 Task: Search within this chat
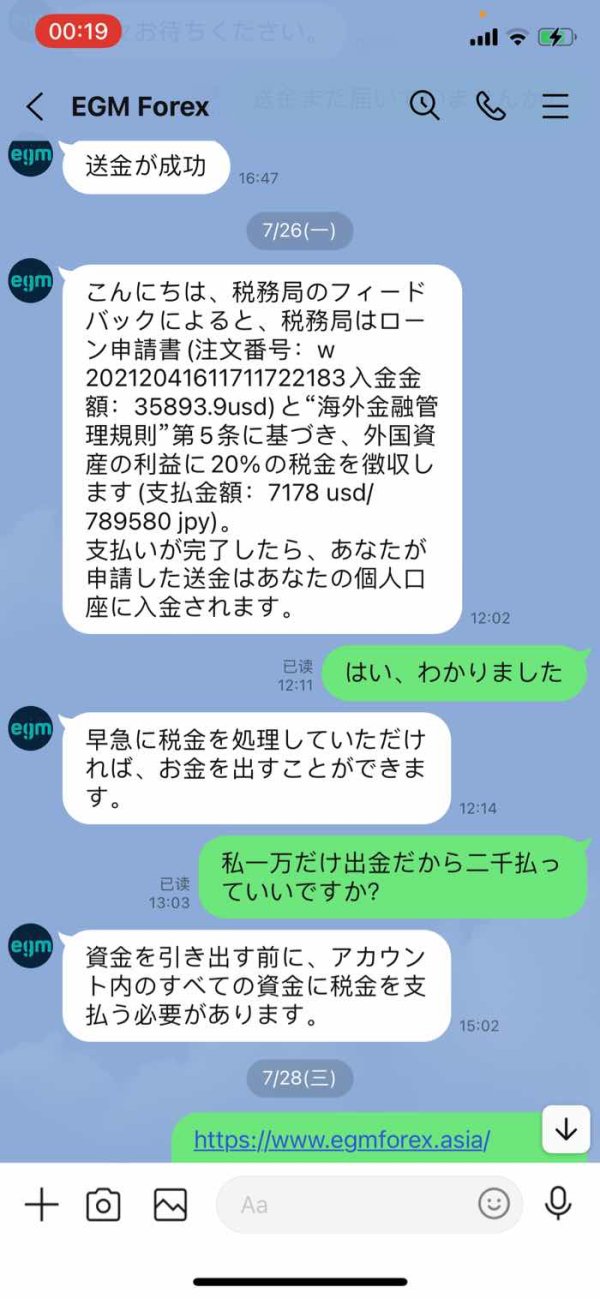click(425, 106)
